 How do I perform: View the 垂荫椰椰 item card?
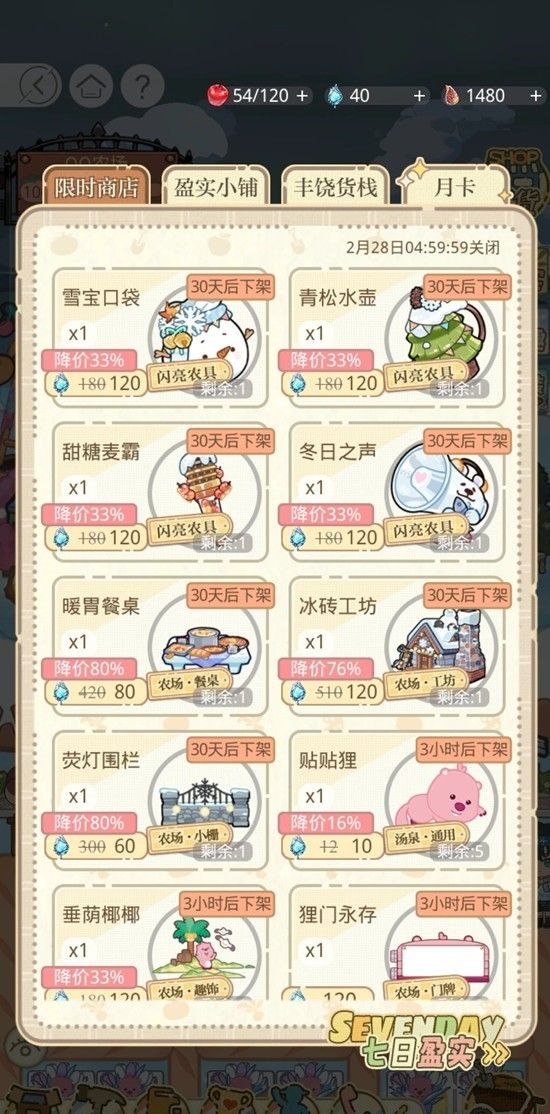pos(160,943)
